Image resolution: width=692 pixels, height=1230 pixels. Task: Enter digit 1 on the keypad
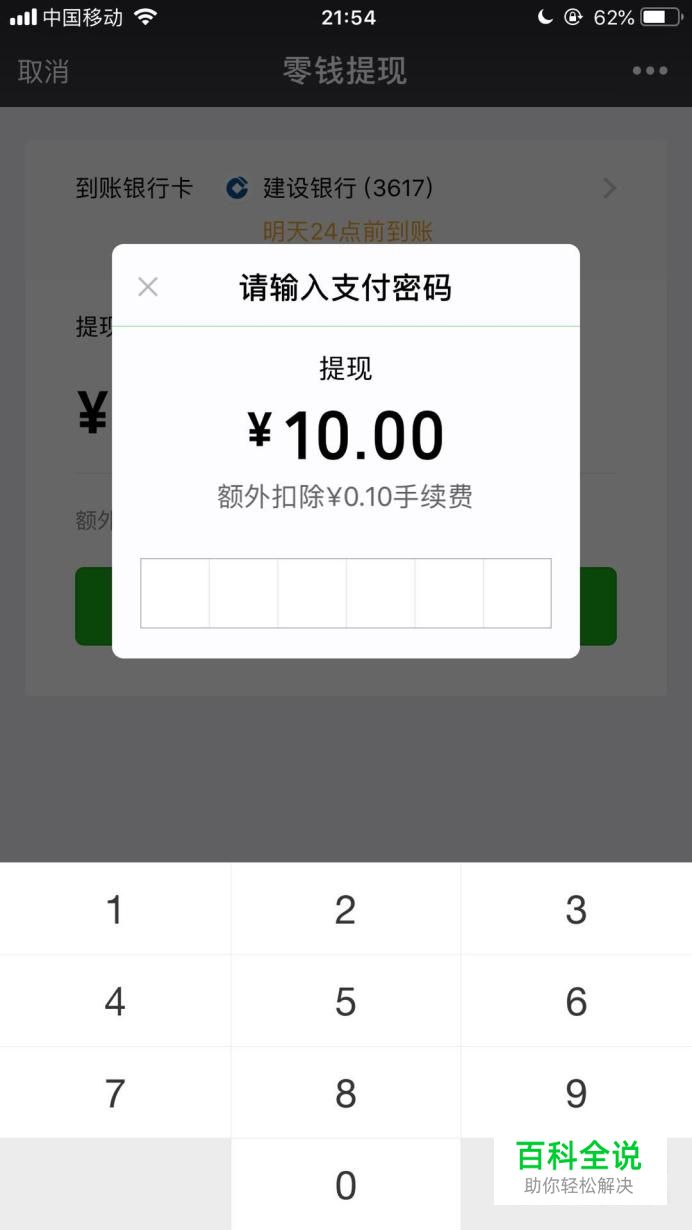click(115, 910)
